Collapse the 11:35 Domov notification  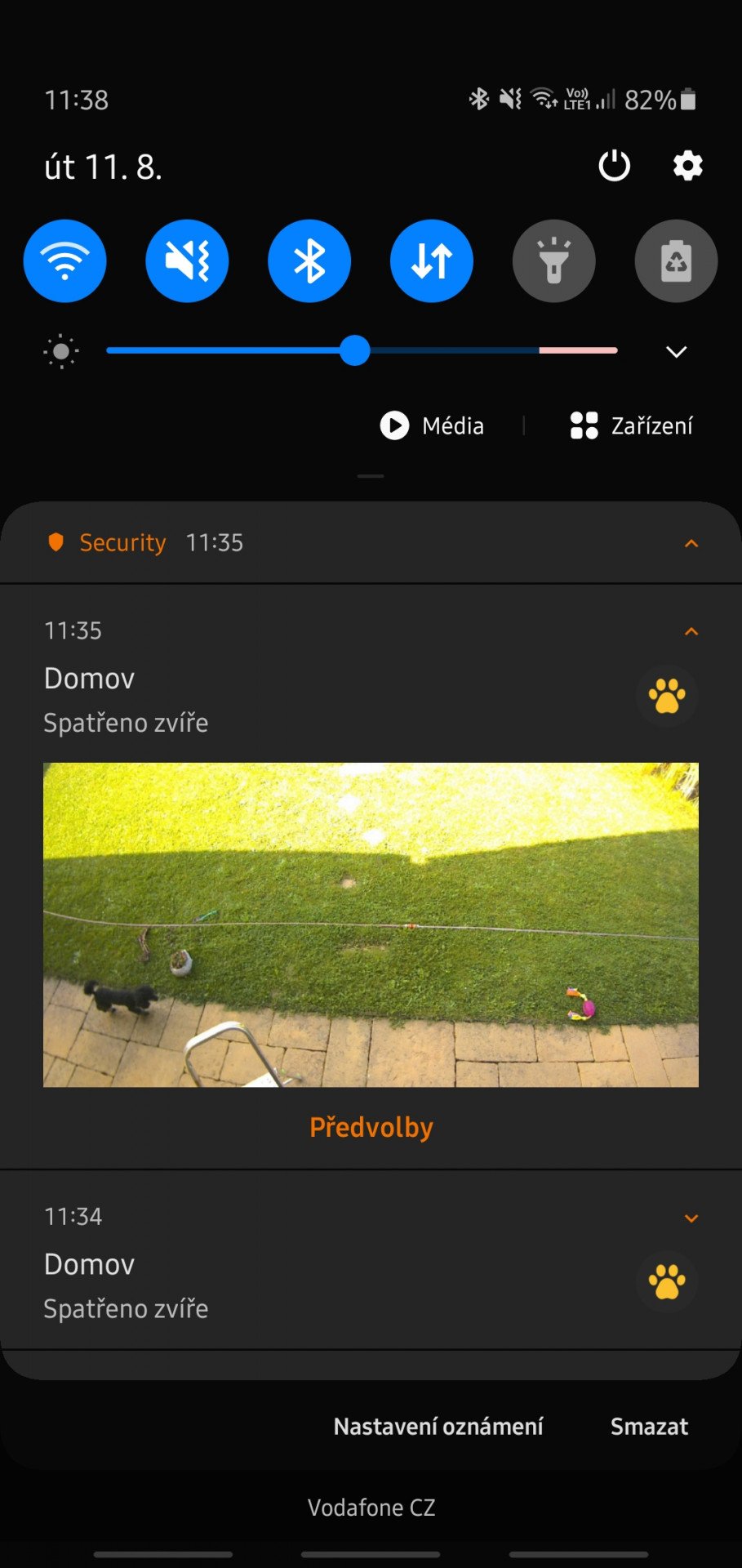coord(691,631)
